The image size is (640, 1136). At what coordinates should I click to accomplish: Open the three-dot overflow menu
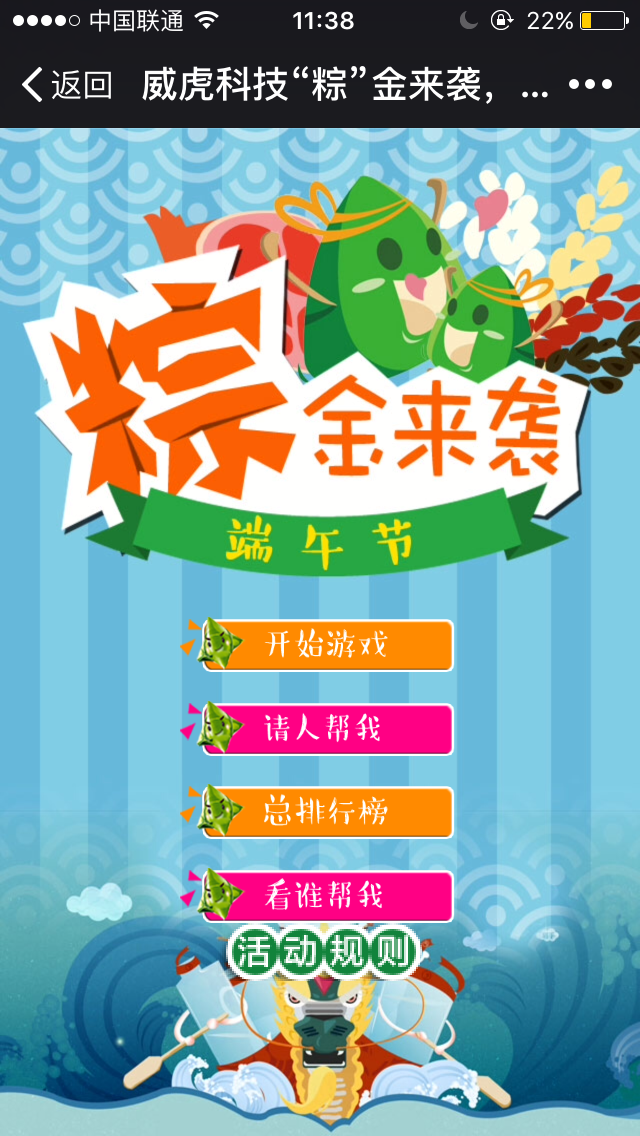[590, 85]
